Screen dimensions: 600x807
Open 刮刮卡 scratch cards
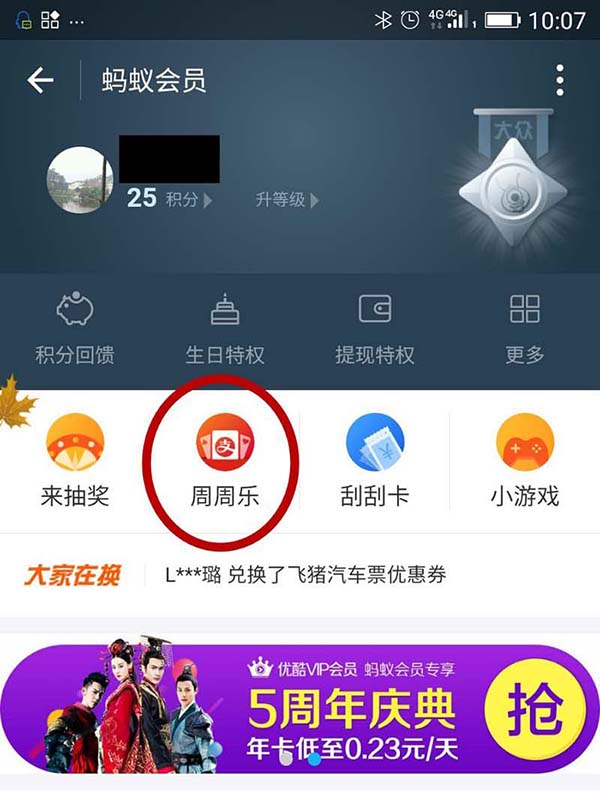(375, 461)
